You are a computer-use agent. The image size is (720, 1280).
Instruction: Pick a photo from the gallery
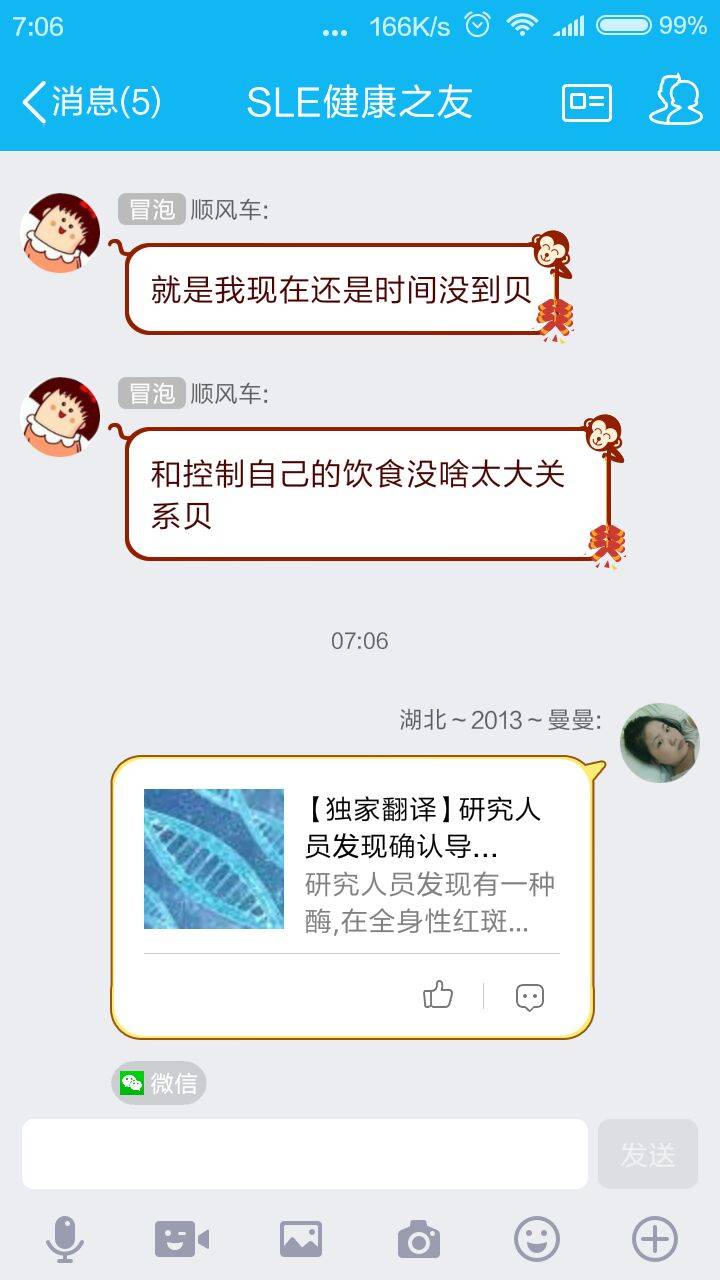coord(300,1240)
